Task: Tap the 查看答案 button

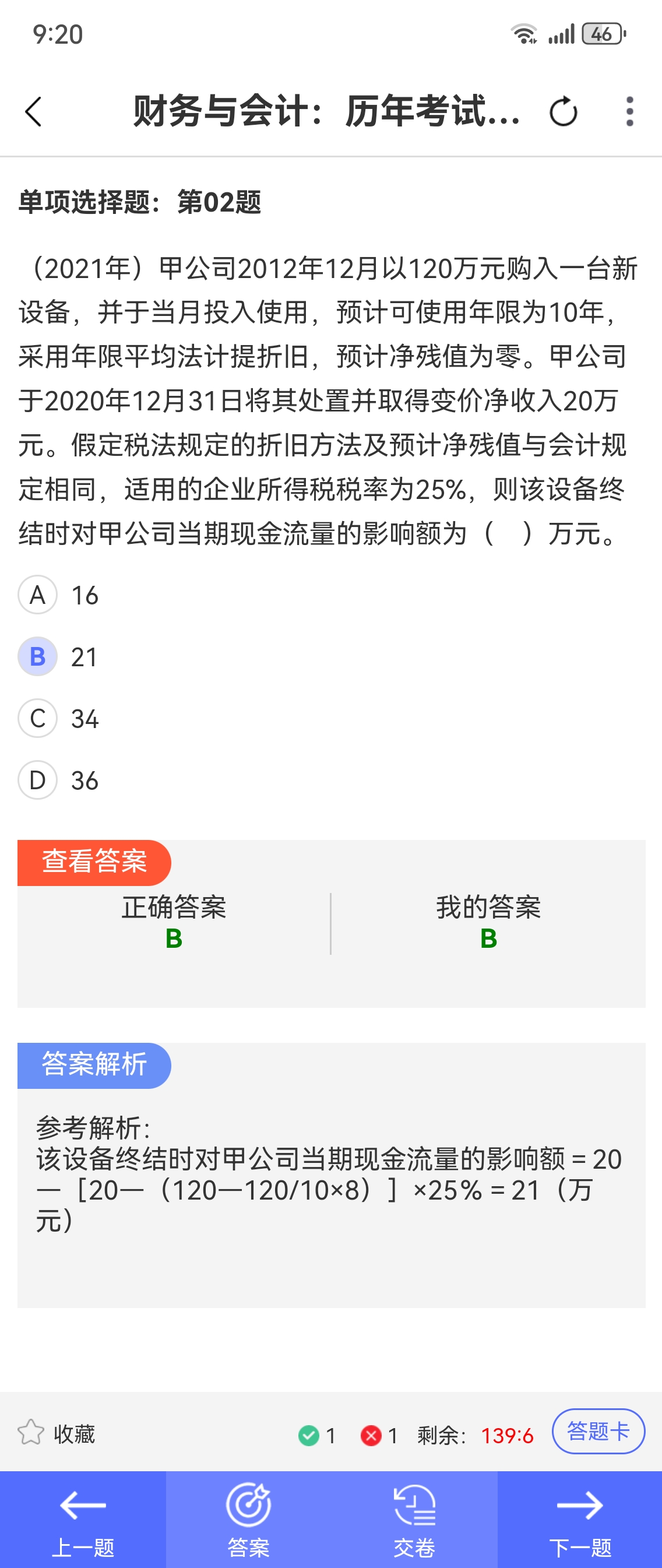Action: tap(94, 862)
